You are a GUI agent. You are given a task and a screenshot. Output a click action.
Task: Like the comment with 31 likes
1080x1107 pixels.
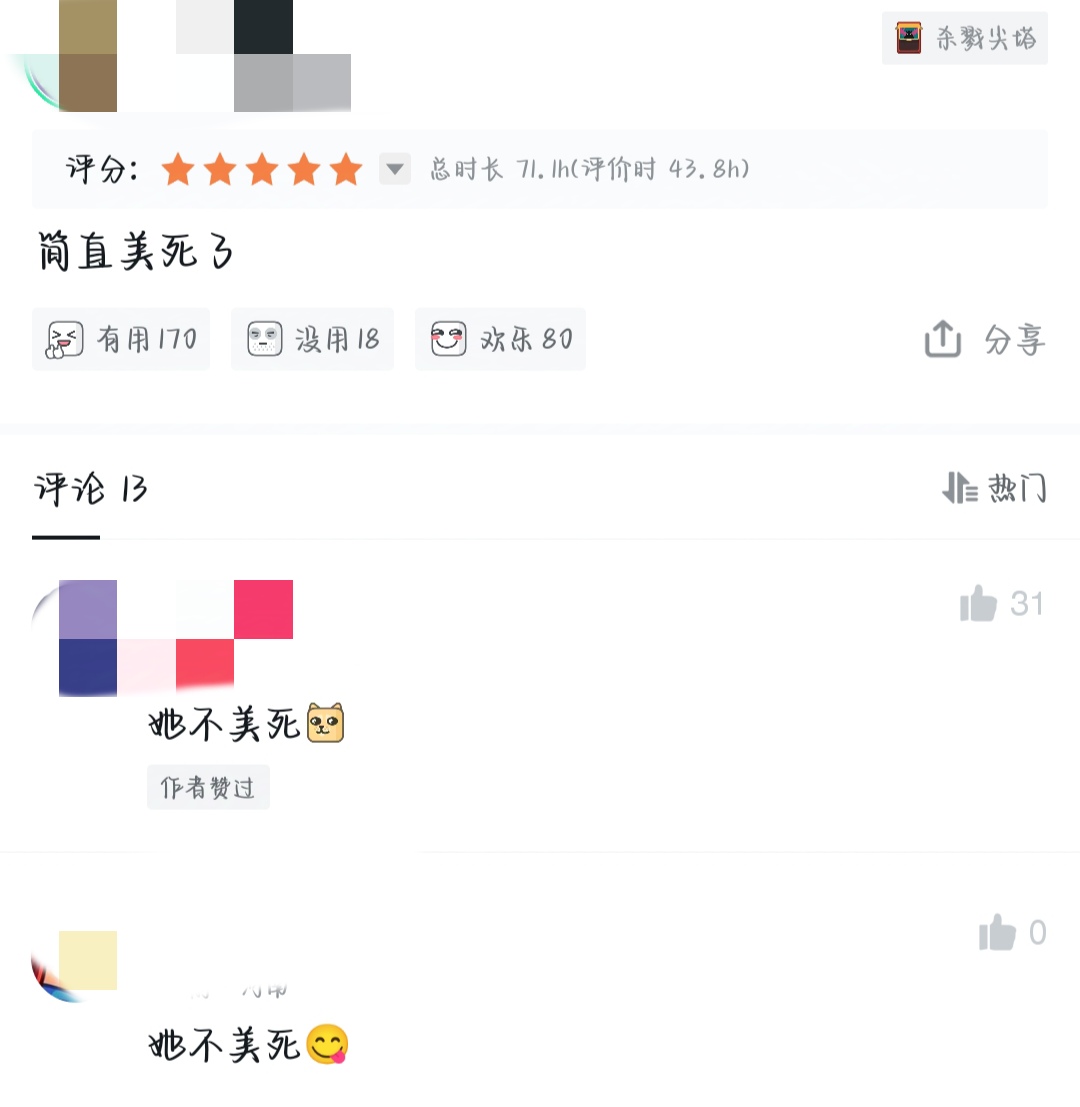979,604
